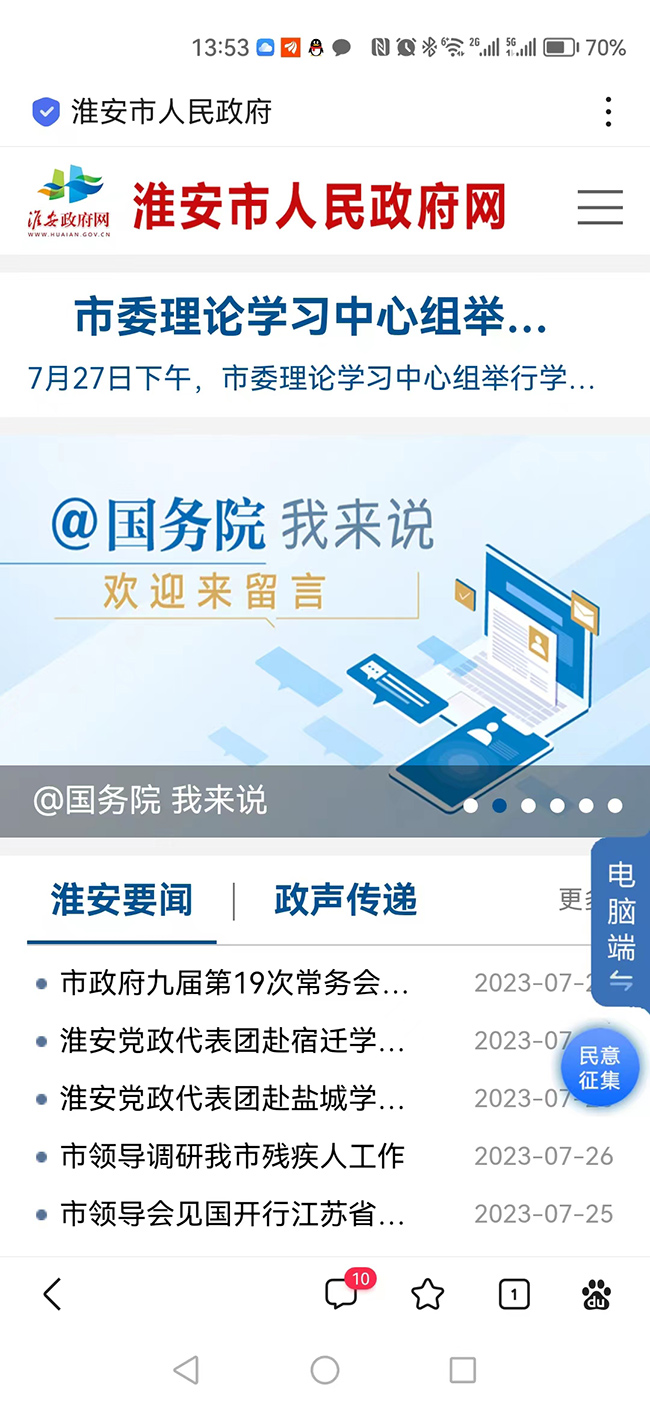Open comments with the 10 badge
Screen dimensions: 650x1408
(342, 1295)
